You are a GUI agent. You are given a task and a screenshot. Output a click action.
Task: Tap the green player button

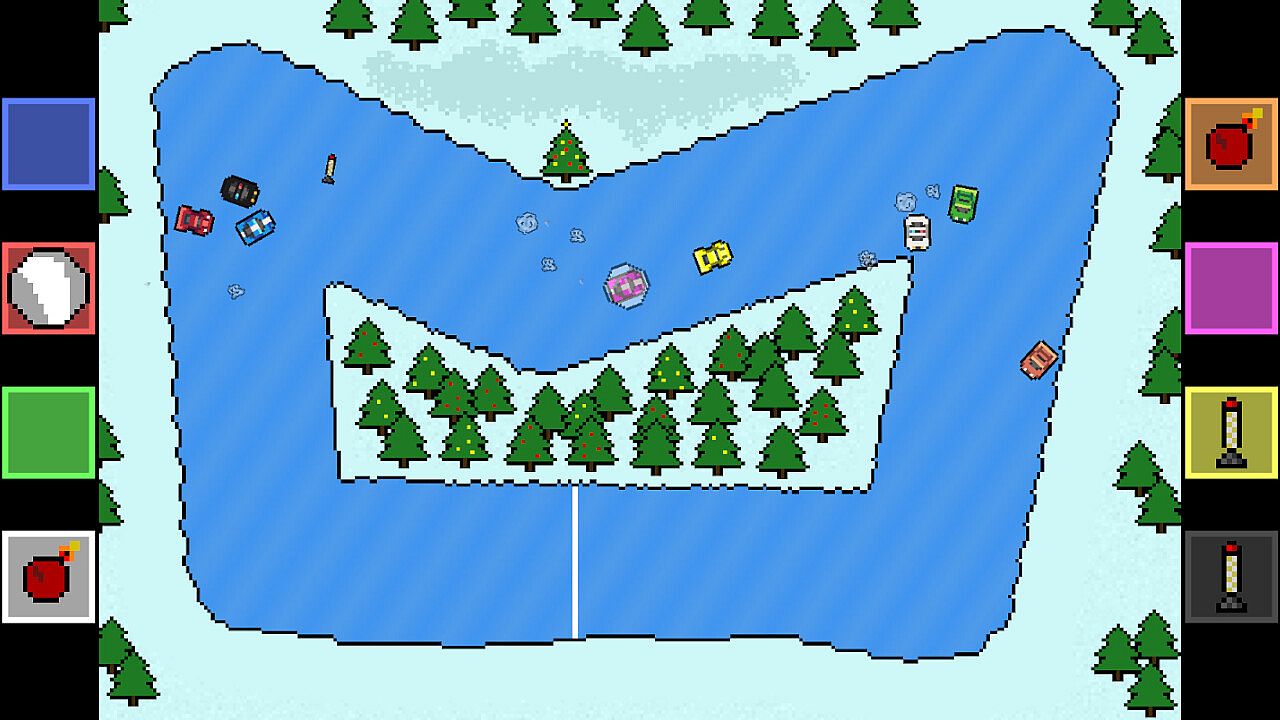point(48,432)
